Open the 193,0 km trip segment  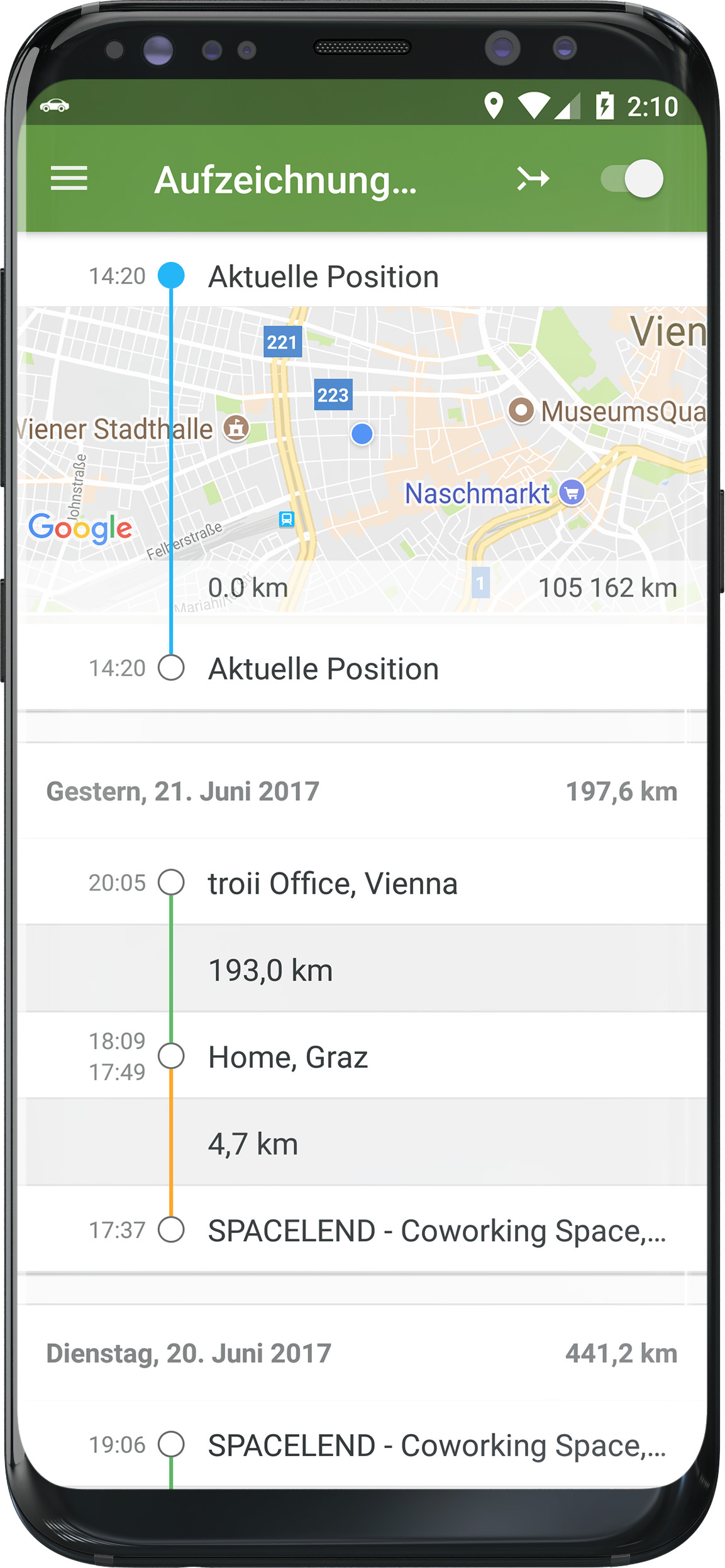tap(362, 970)
